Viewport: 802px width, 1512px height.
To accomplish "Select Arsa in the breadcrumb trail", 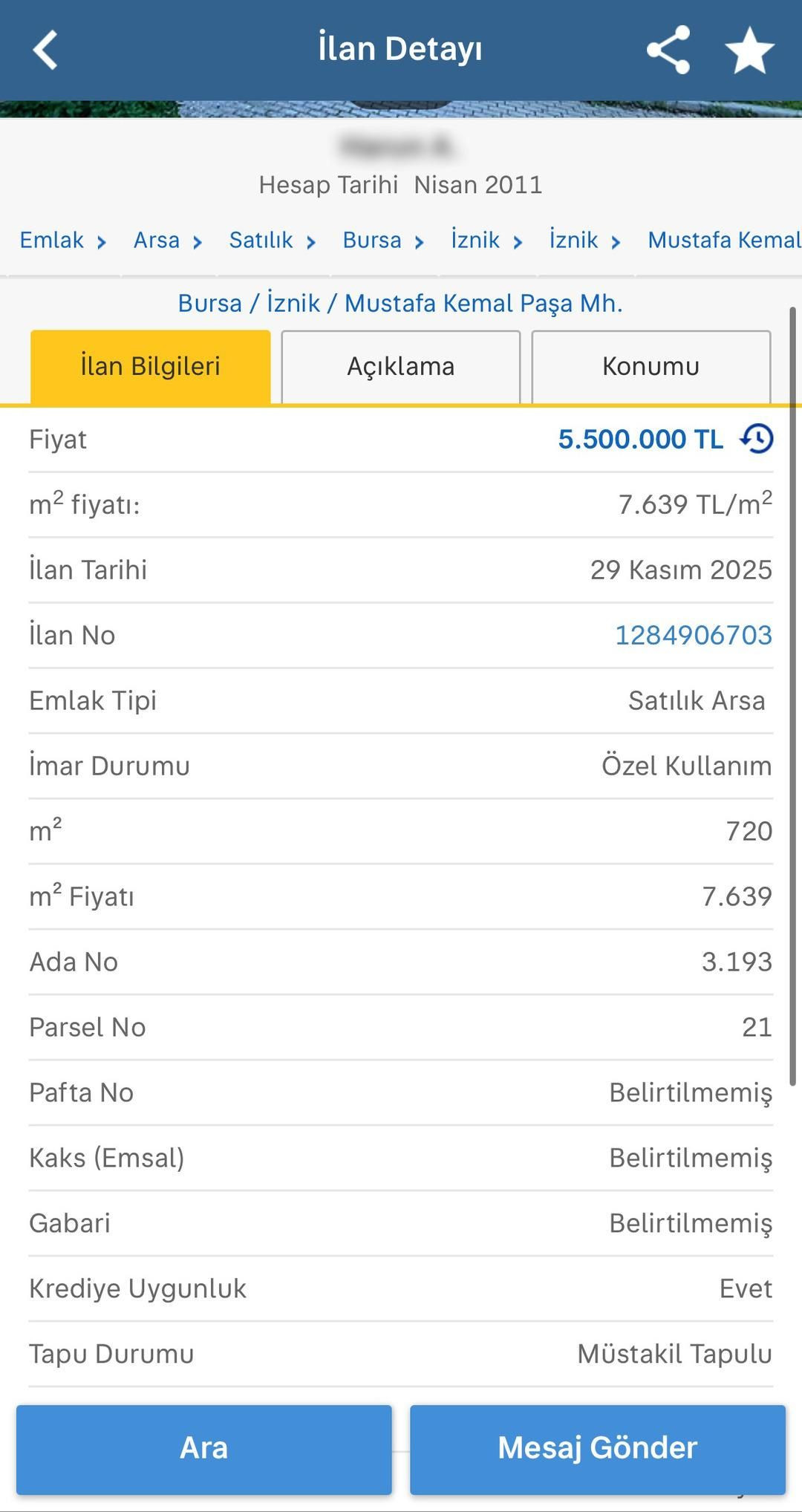I will pos(156,239).
